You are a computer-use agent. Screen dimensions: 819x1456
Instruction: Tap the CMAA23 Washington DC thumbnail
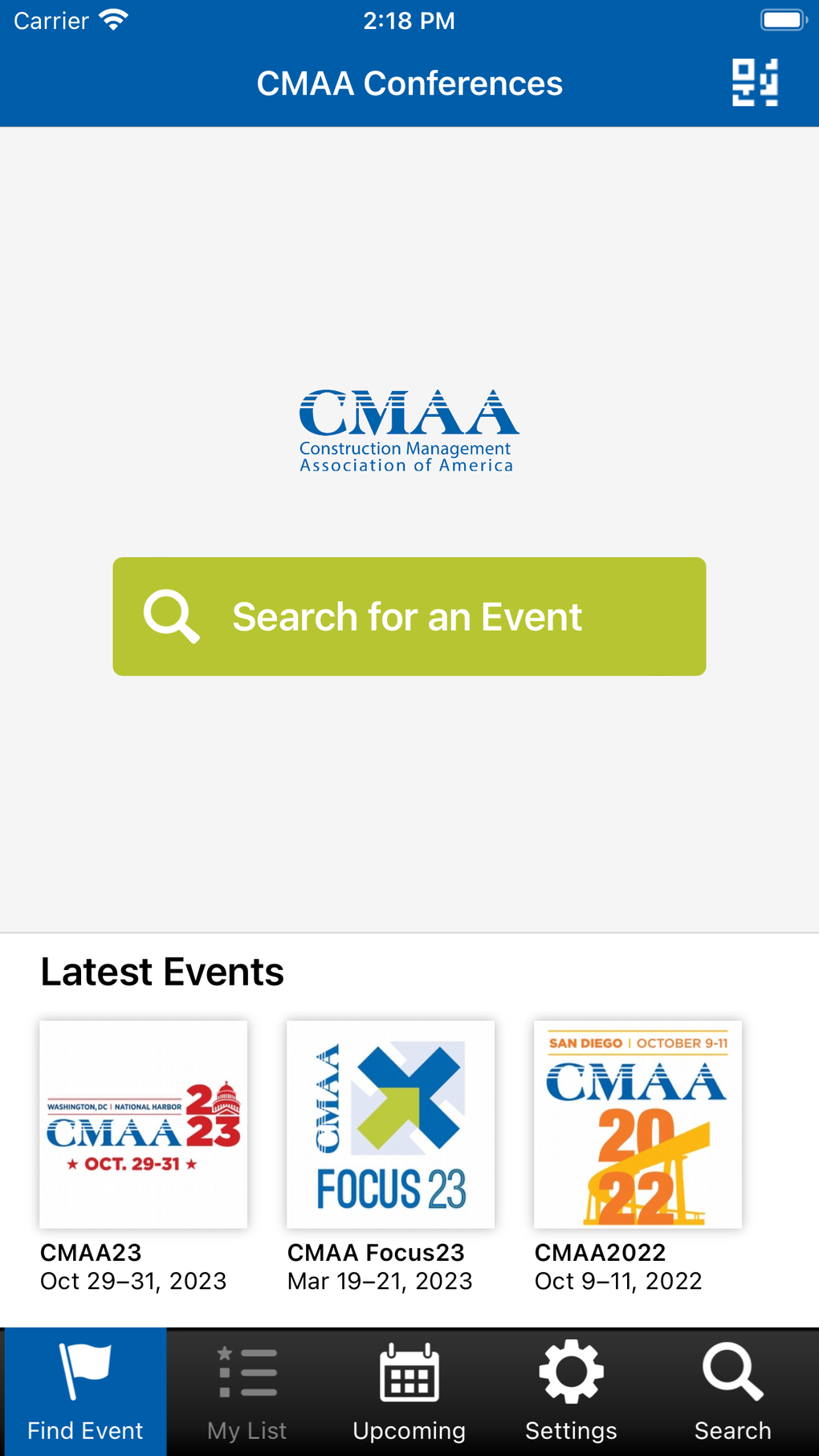click(143, 1124)
